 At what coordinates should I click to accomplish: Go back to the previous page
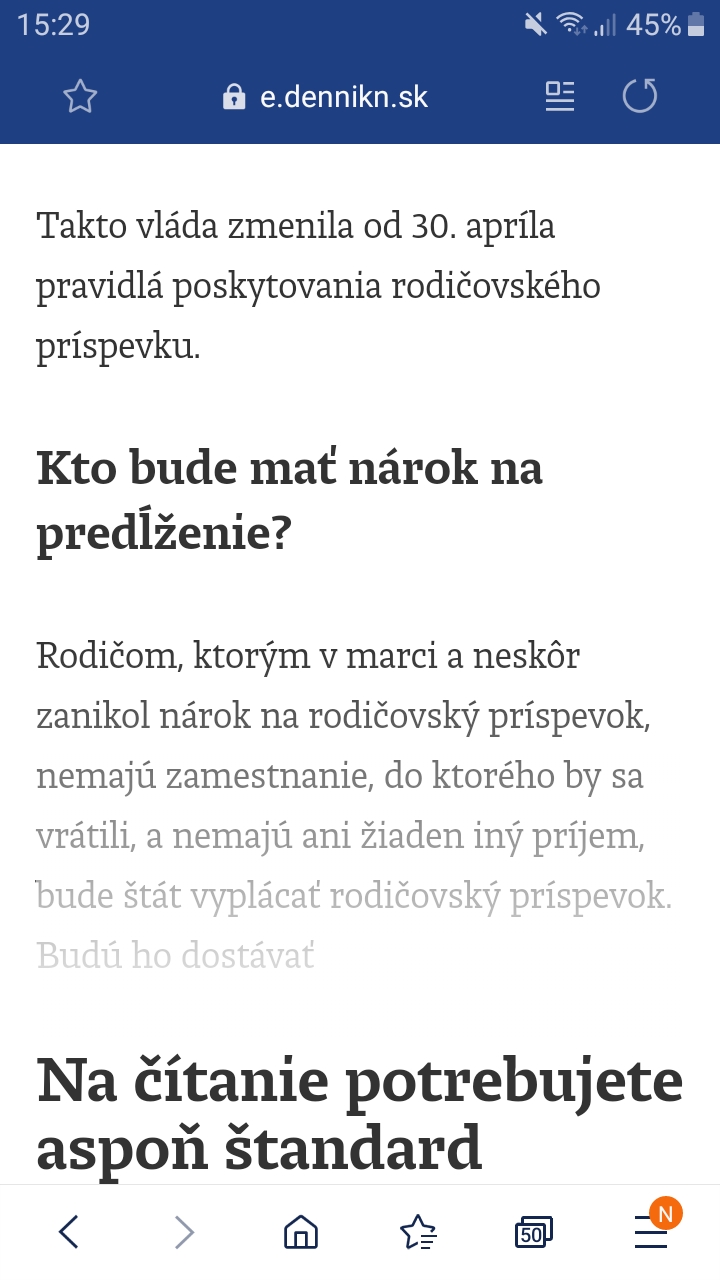click(68, 1232)
